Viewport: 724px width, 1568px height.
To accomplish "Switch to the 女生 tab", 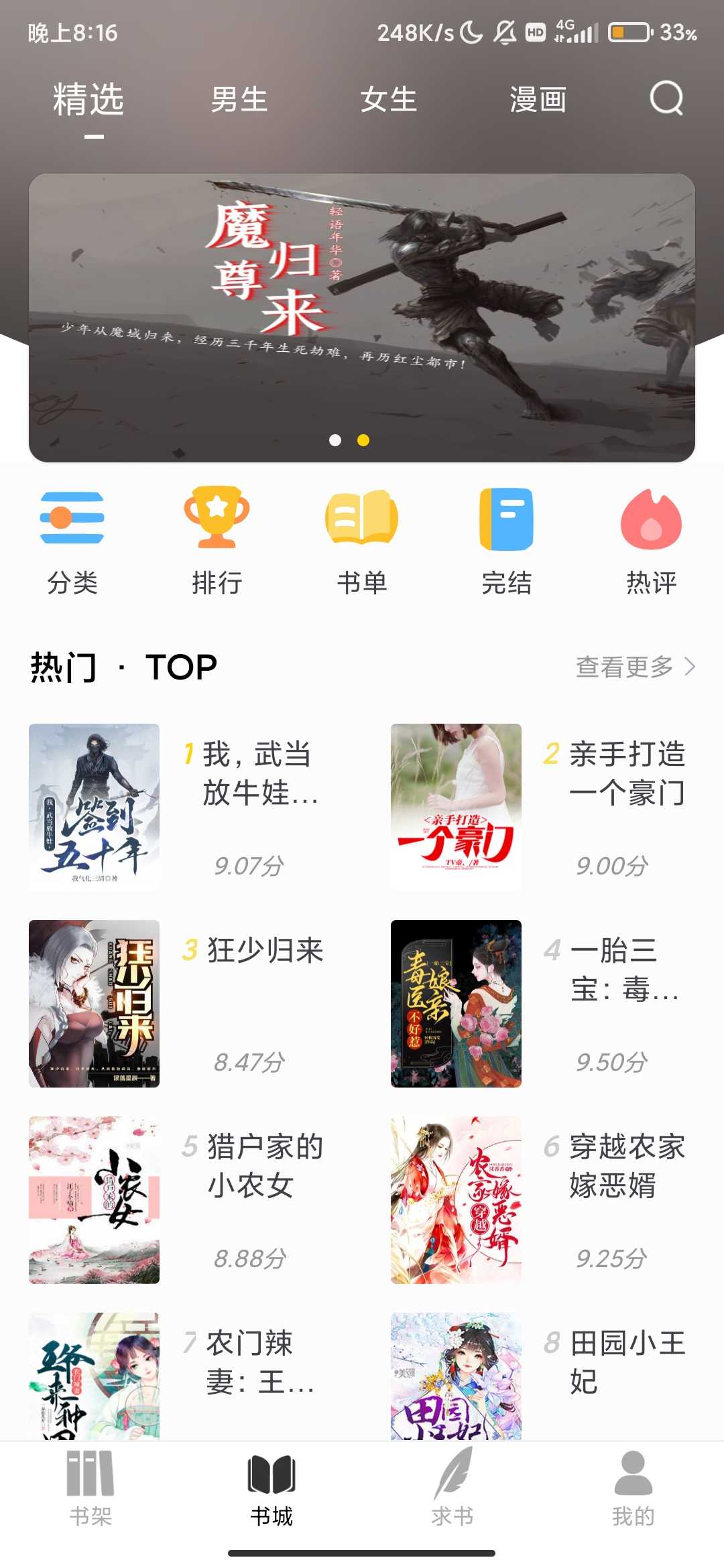I will coord(389,100).
